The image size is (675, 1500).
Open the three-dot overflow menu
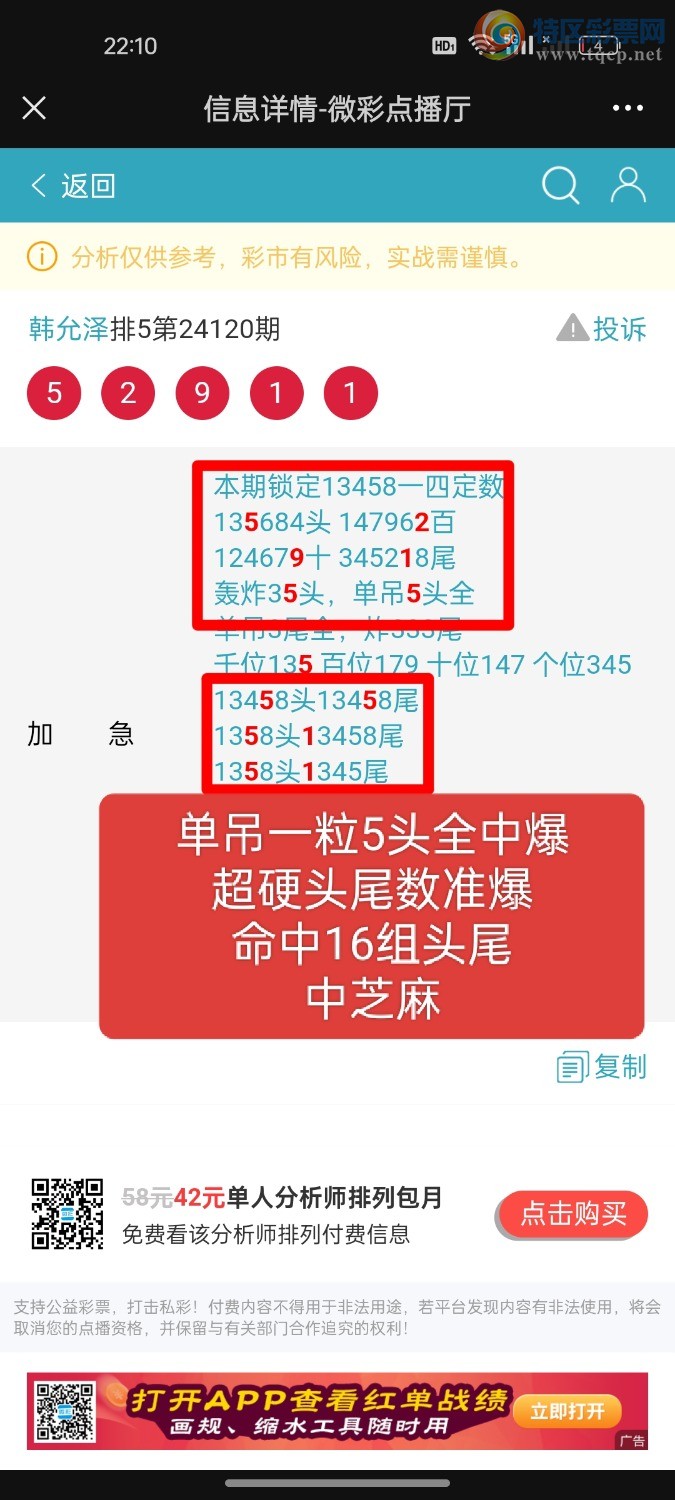[x=628, y=108]
